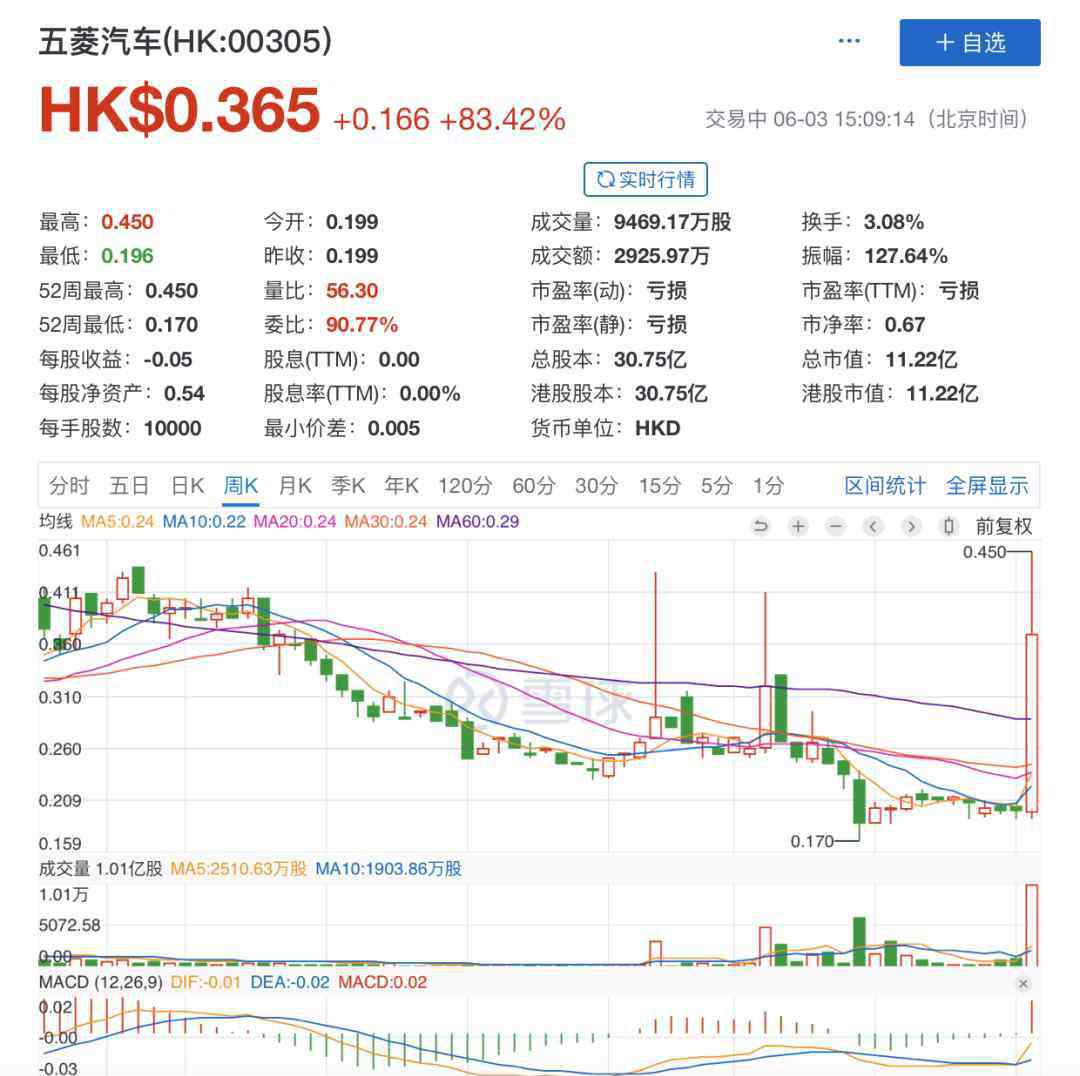Select the 月K chart tab

pos(295,486)
